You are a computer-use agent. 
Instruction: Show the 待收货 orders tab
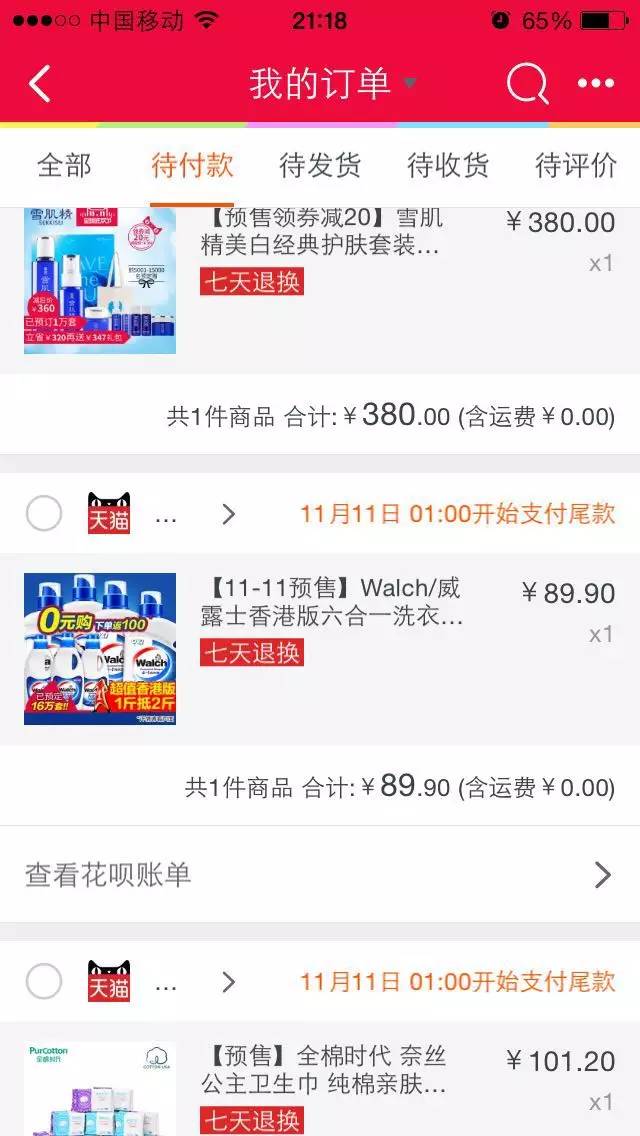point(448,165)
